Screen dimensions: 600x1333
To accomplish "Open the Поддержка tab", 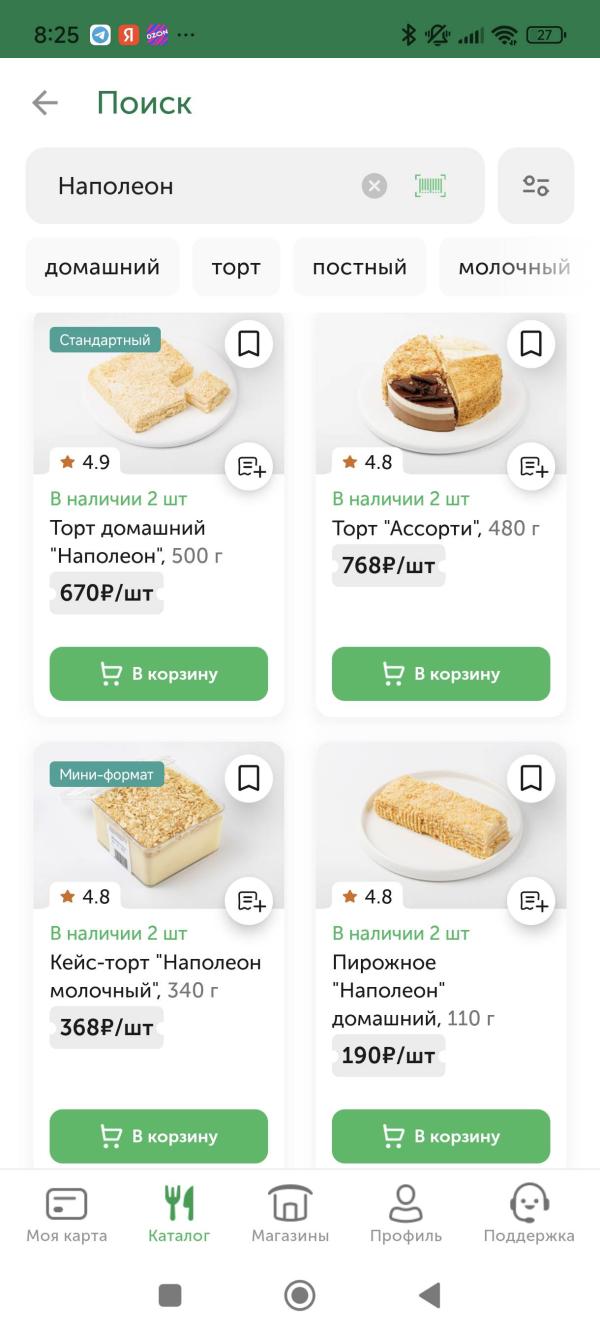I will 529,1214.
